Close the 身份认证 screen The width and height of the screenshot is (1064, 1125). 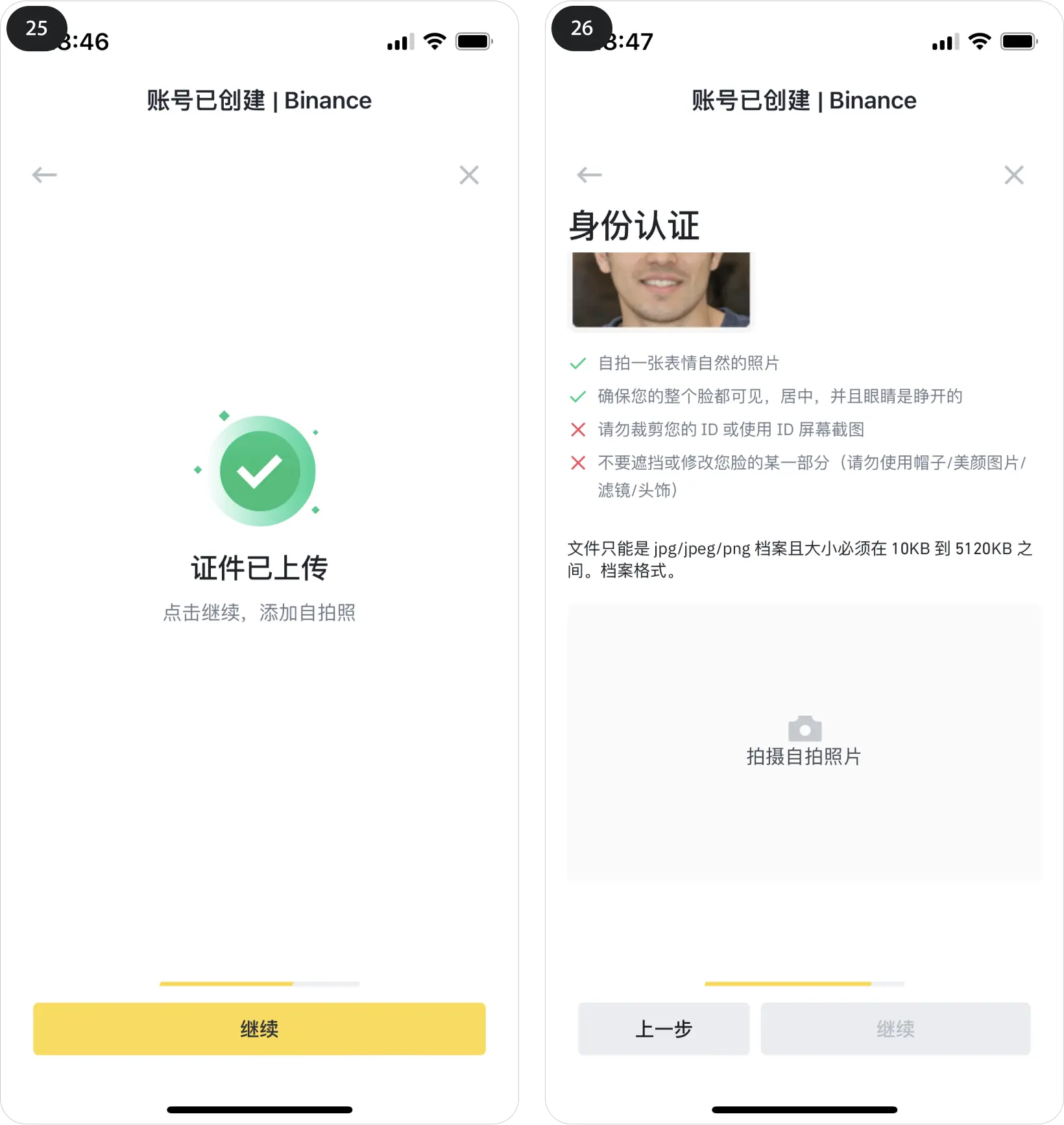pos(1013,175)
